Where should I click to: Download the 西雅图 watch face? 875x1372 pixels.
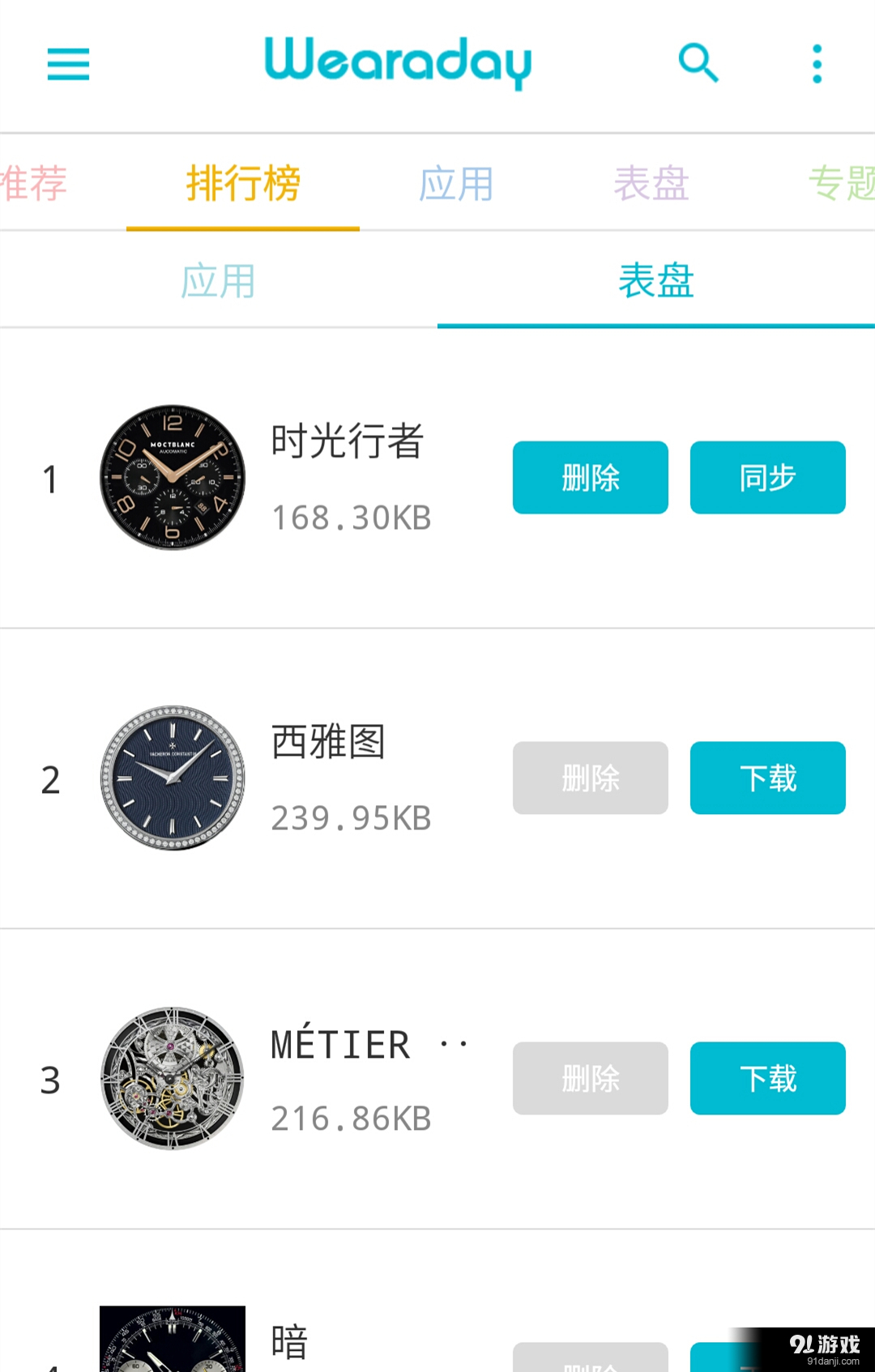(x=767, y=778)
